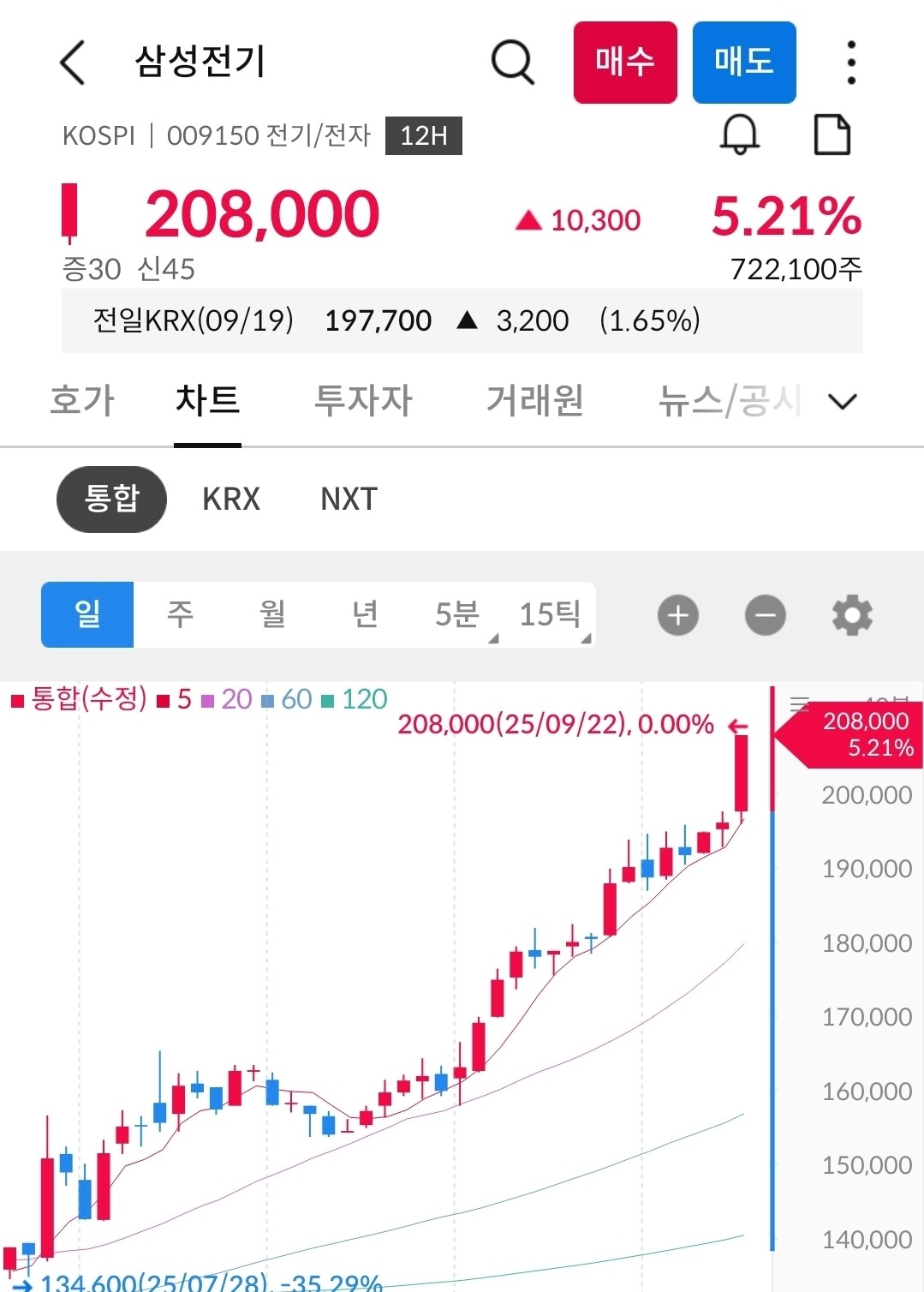Switch to the 투자자 tab
This screenshot has height=1292, width=924.
click(363, 400)
